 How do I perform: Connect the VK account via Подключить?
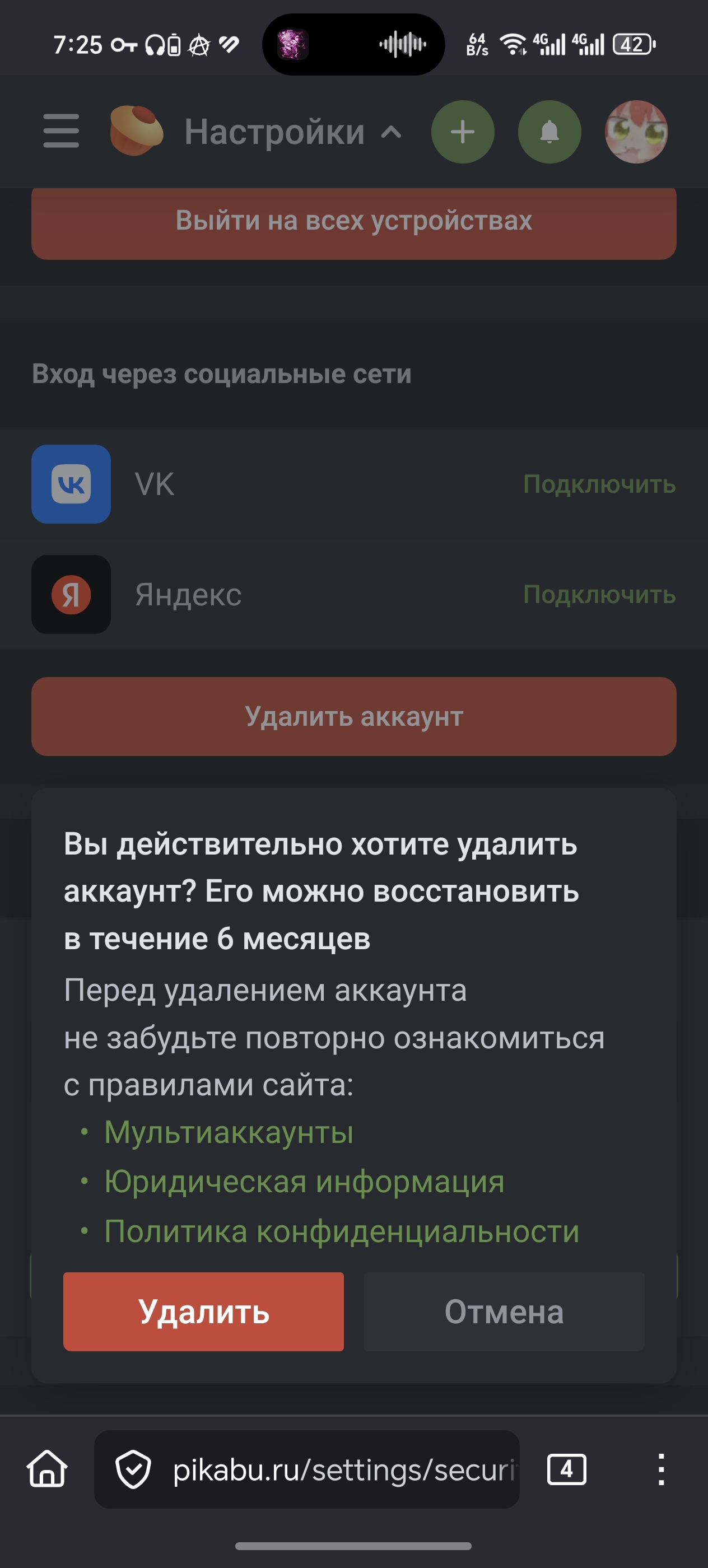pos(599,484)
